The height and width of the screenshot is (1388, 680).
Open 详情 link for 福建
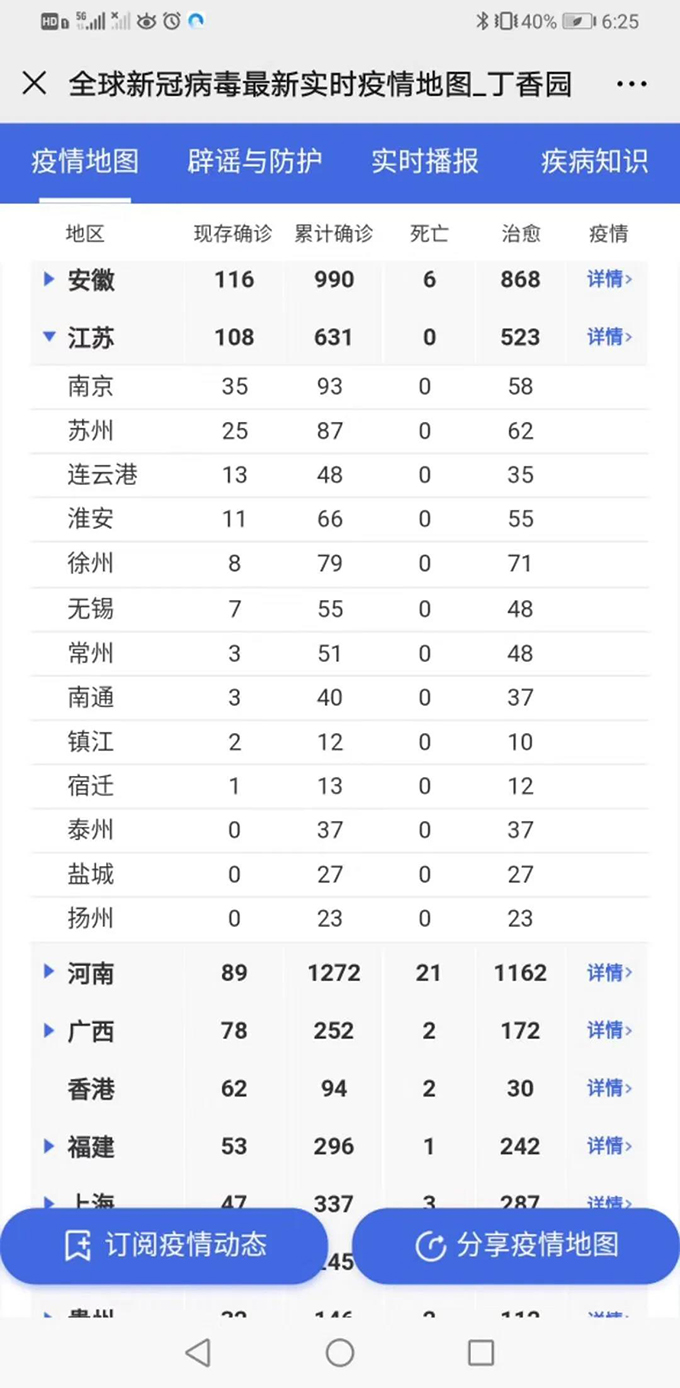click(609, 1146)
